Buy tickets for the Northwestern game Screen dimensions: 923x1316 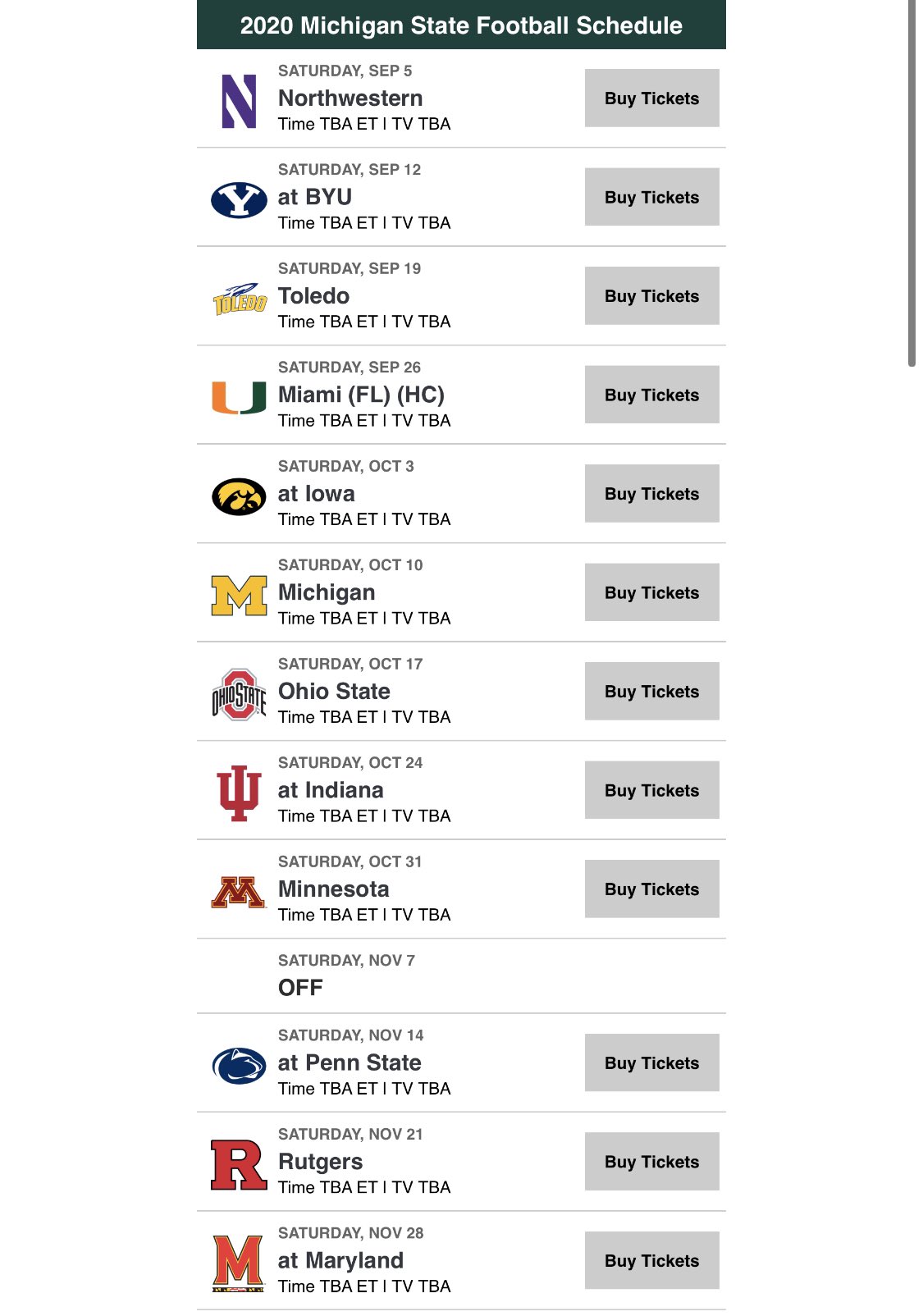pyautogui.click(x=651, y=98)
